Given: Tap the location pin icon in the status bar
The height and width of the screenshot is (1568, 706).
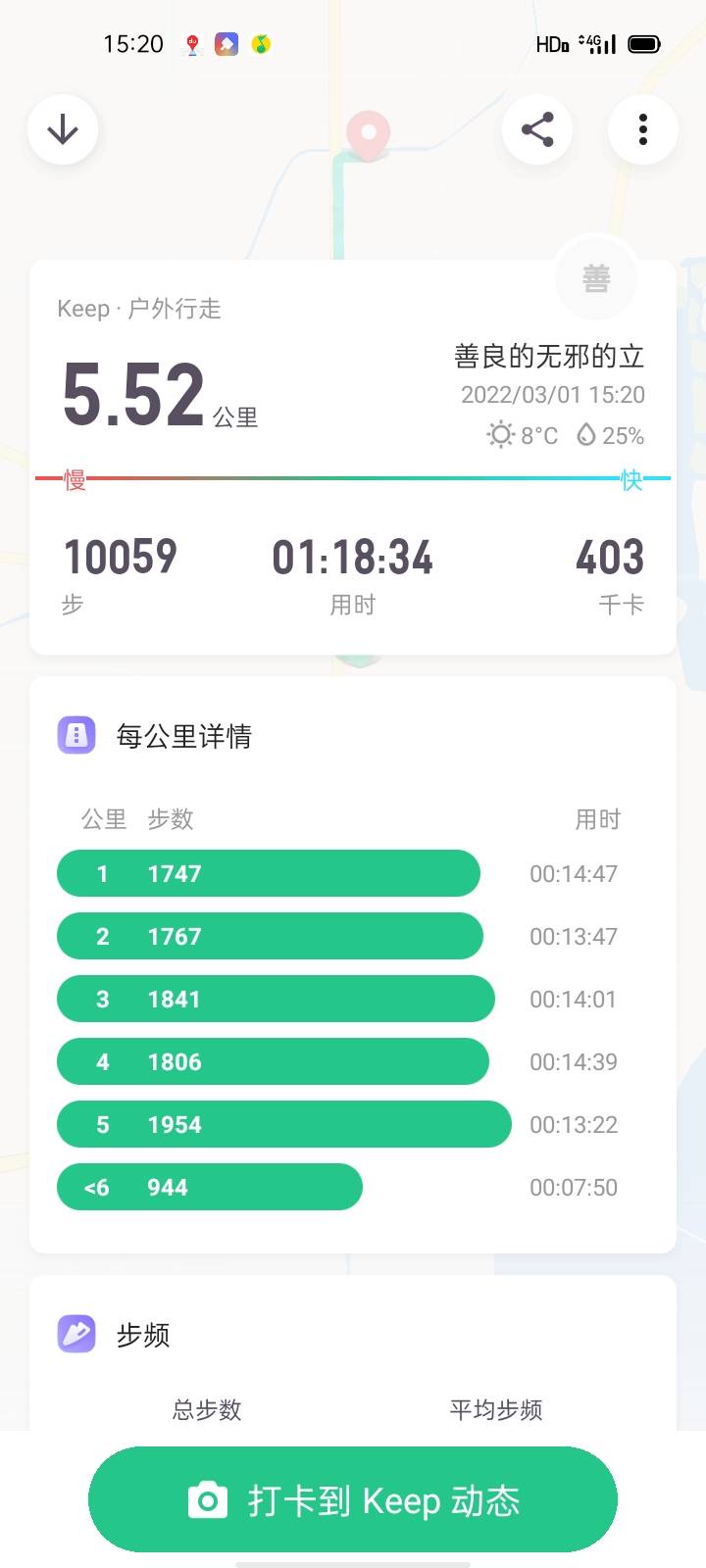Looking at the screenshot, I should 193,44.
